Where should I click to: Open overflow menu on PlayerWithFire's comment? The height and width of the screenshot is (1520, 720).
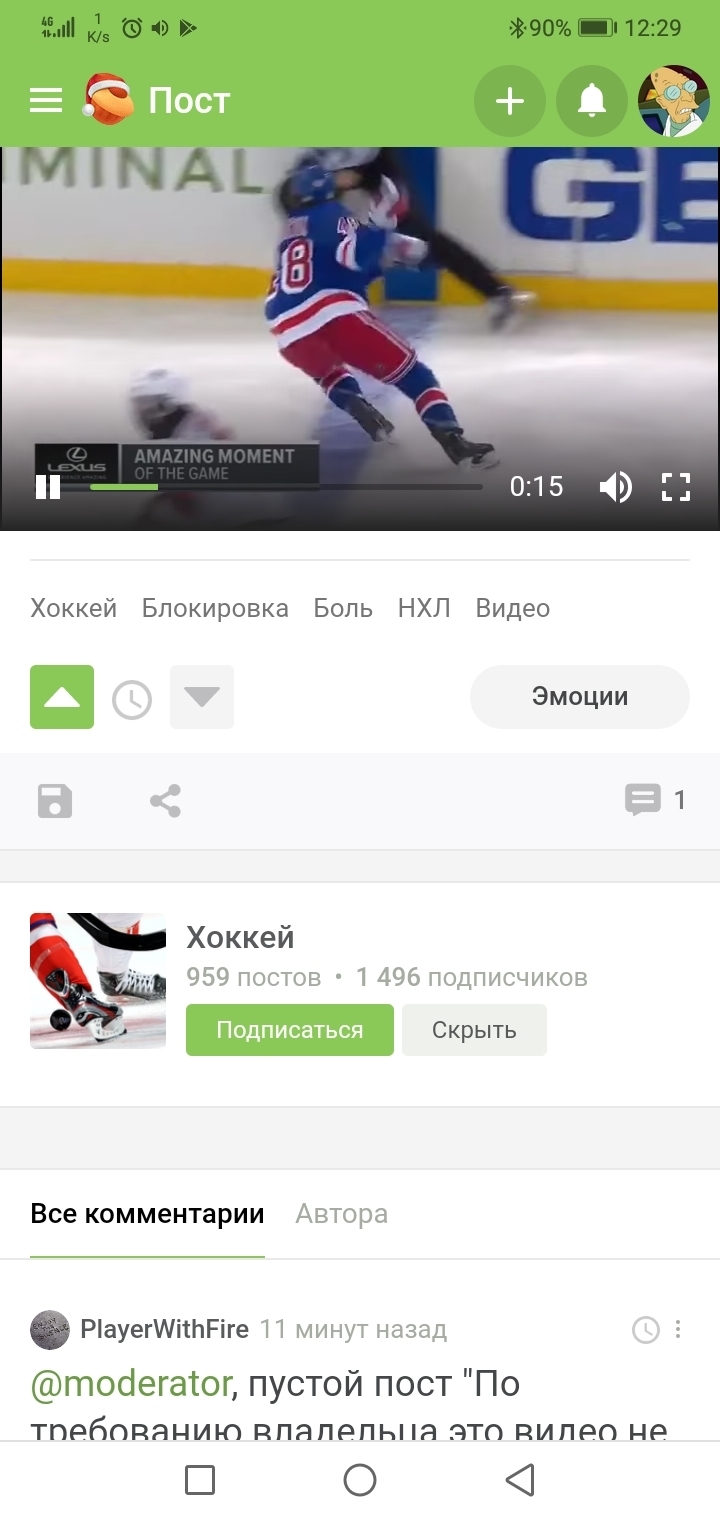click(x=678, y=1329)
